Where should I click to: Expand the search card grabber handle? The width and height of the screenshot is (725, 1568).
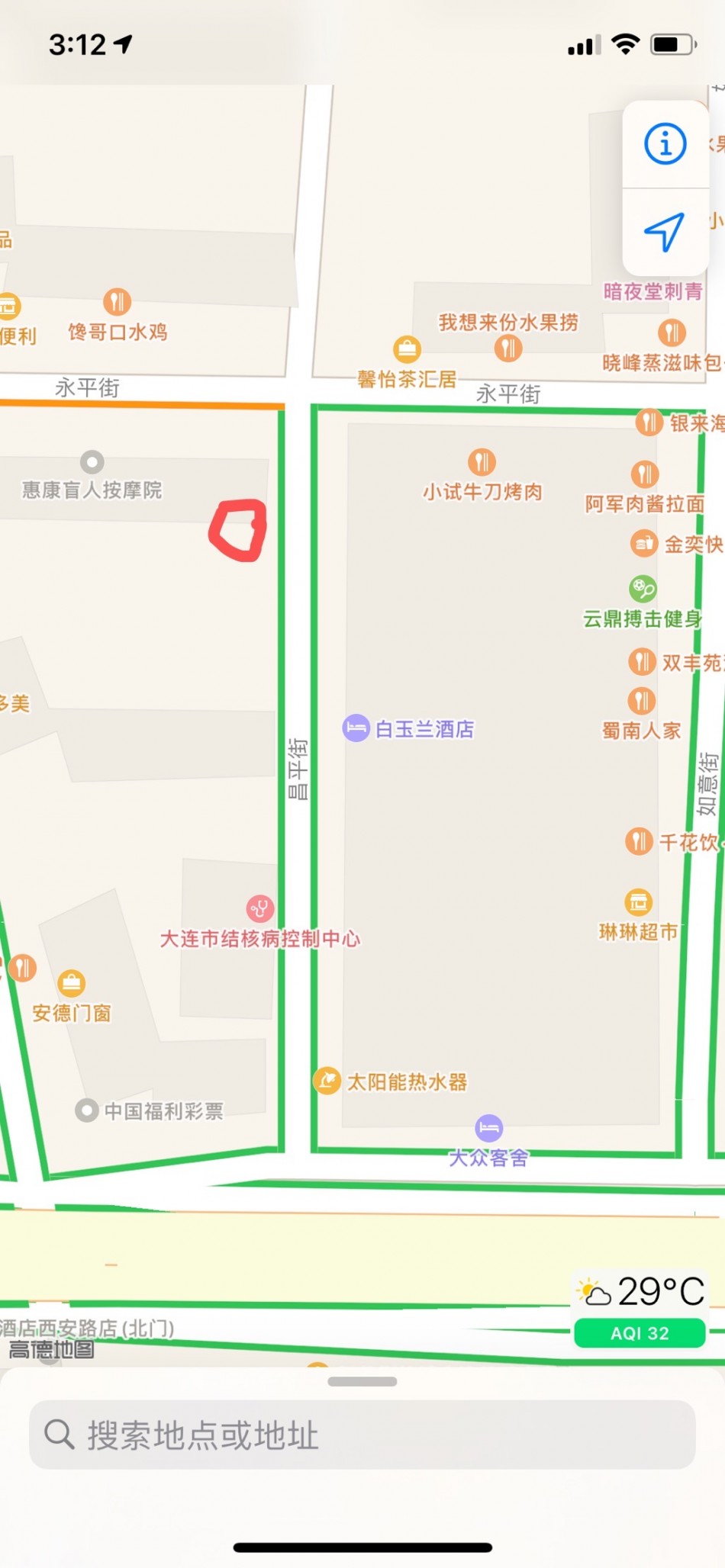[362, 1381]
